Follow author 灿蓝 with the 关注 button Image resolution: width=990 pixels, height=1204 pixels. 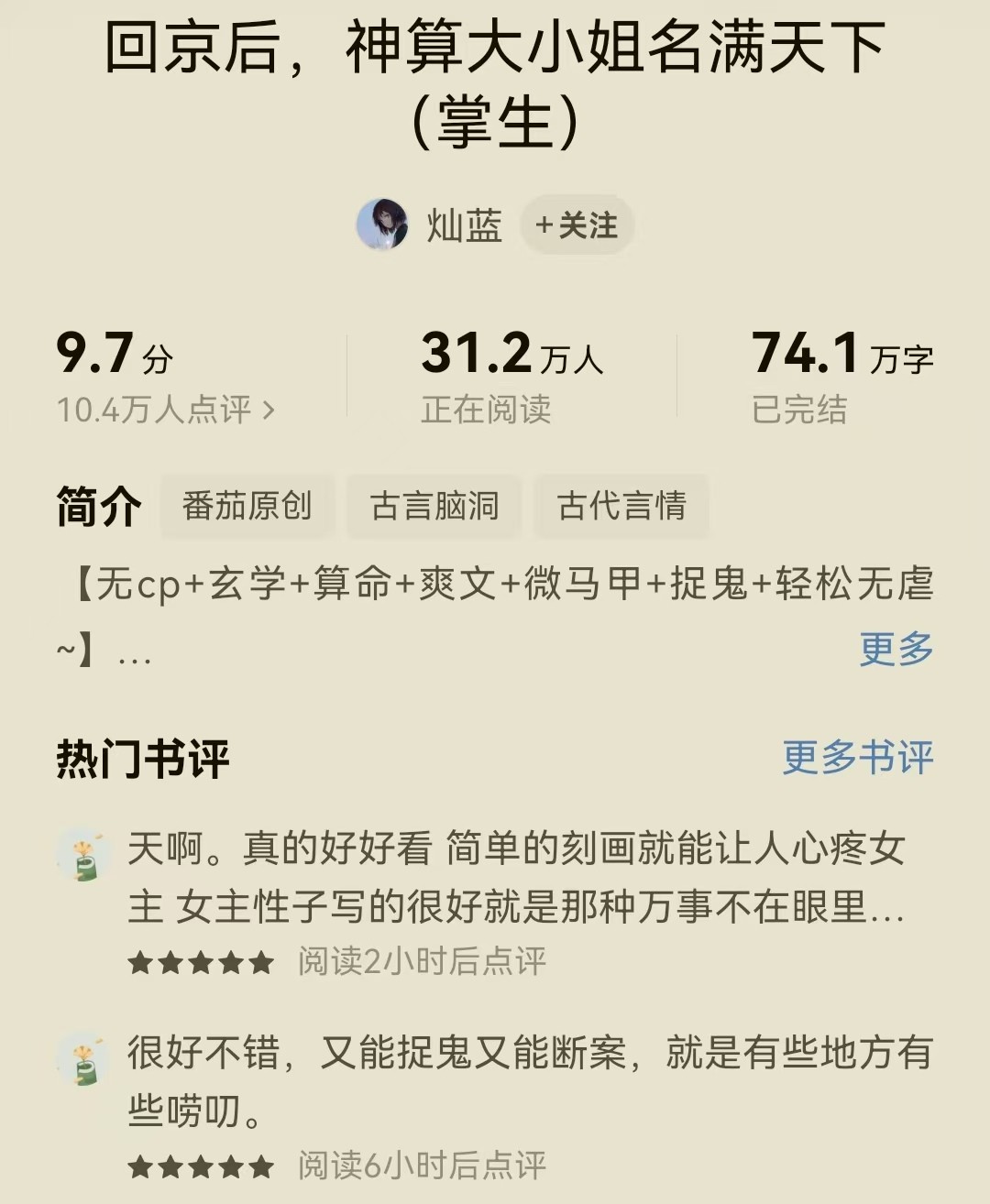click(x=577, y=225)
